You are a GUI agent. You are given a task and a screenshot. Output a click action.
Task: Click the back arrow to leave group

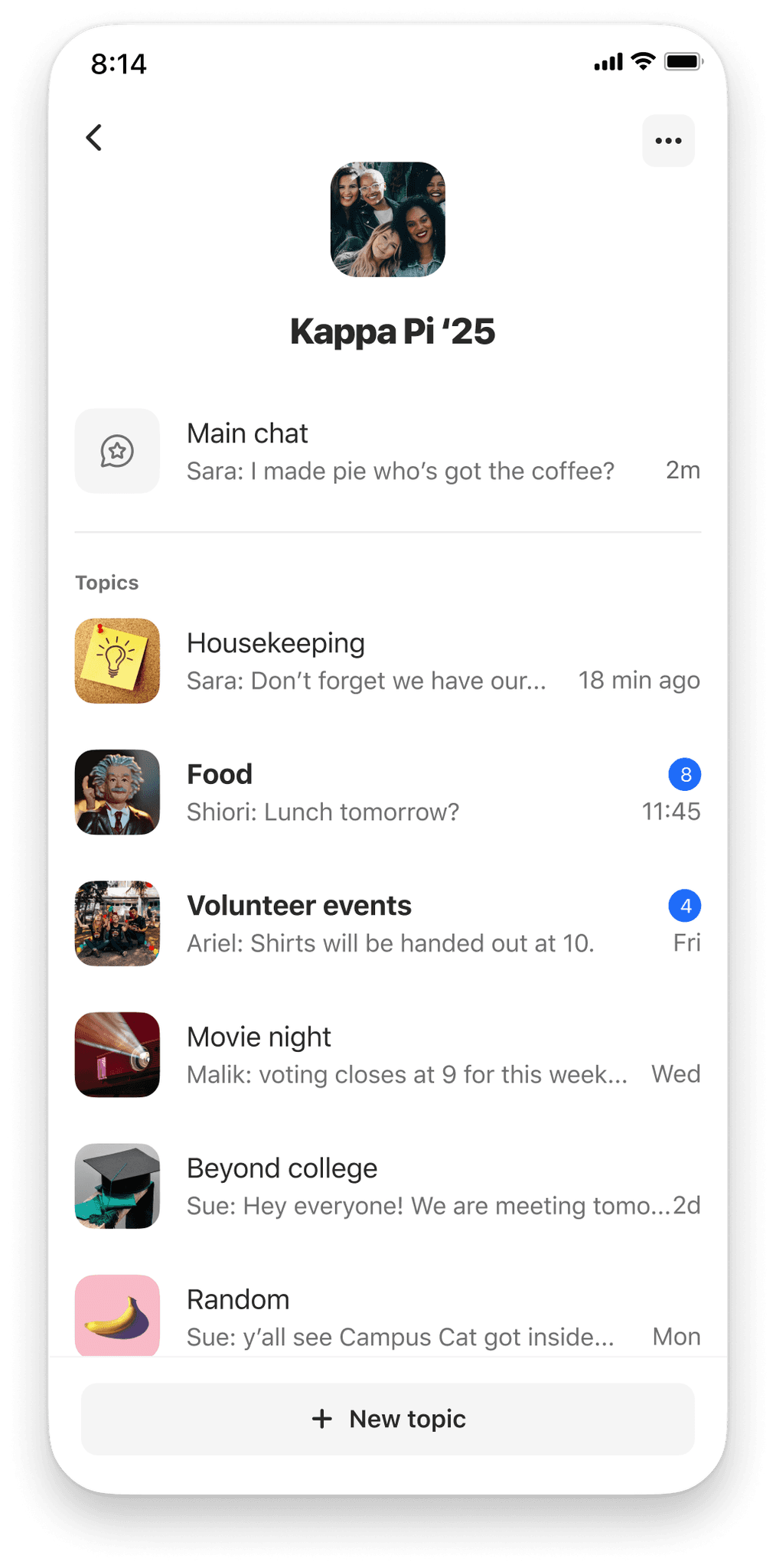coord(93,138)
